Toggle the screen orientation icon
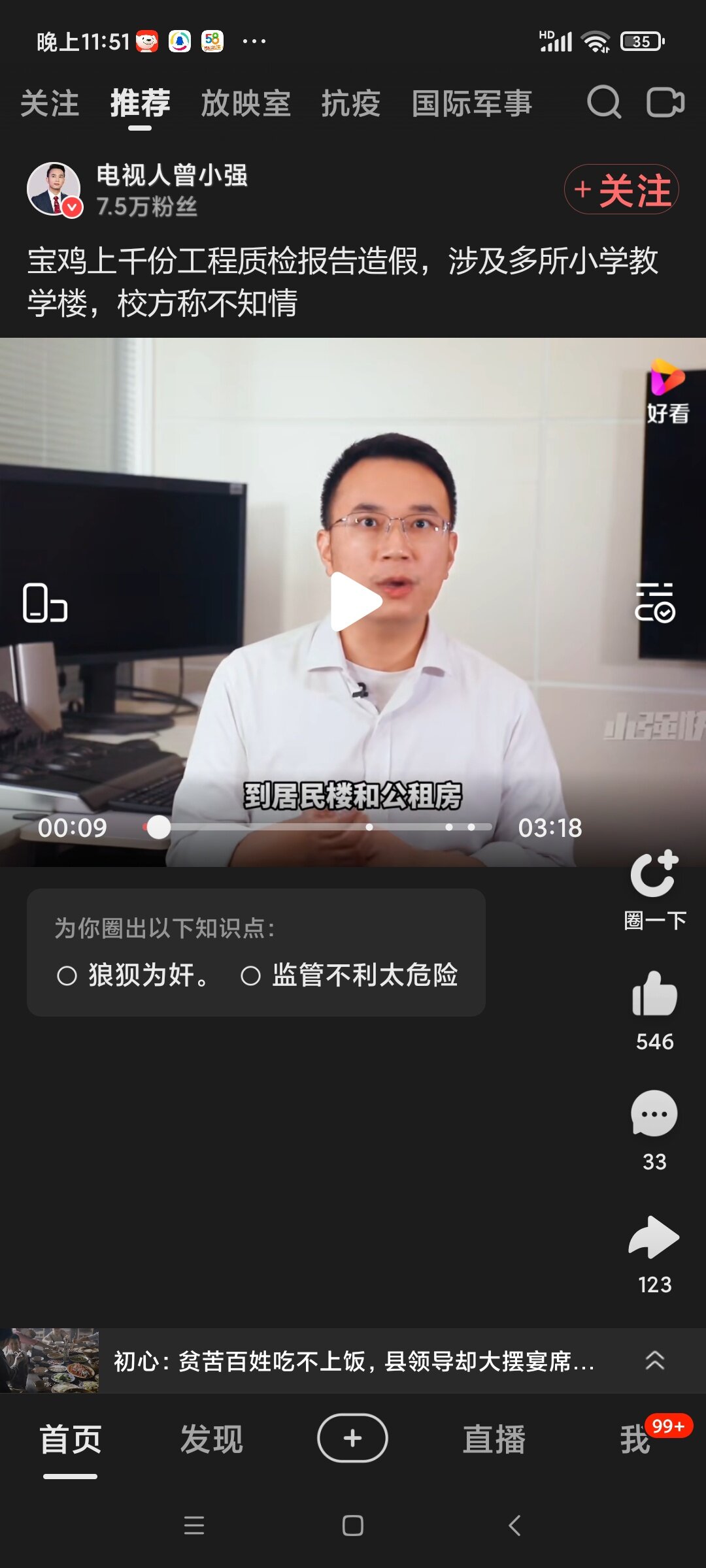This screenshot has width=706, height=1568. click(x=44, y=602)
